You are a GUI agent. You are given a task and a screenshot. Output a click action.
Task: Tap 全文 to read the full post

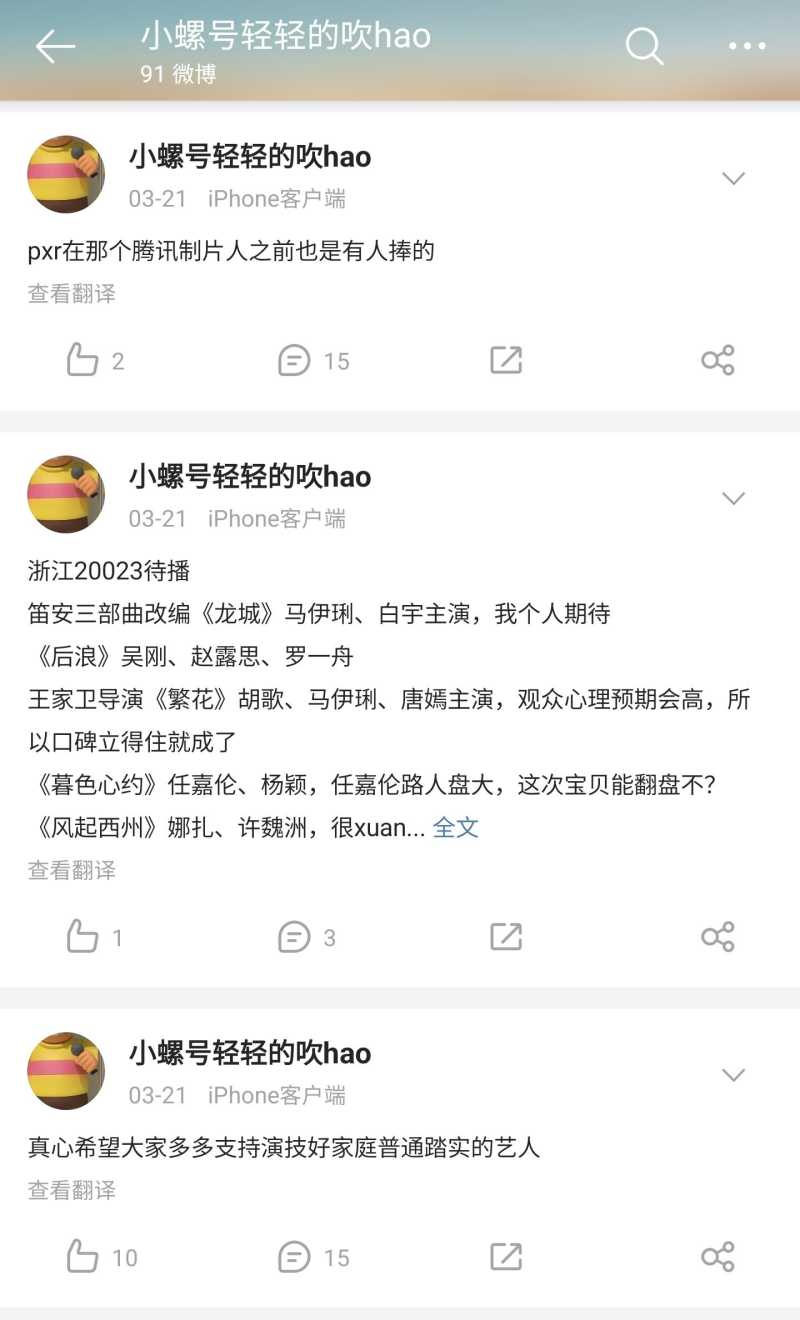click(x=455, y=827)
